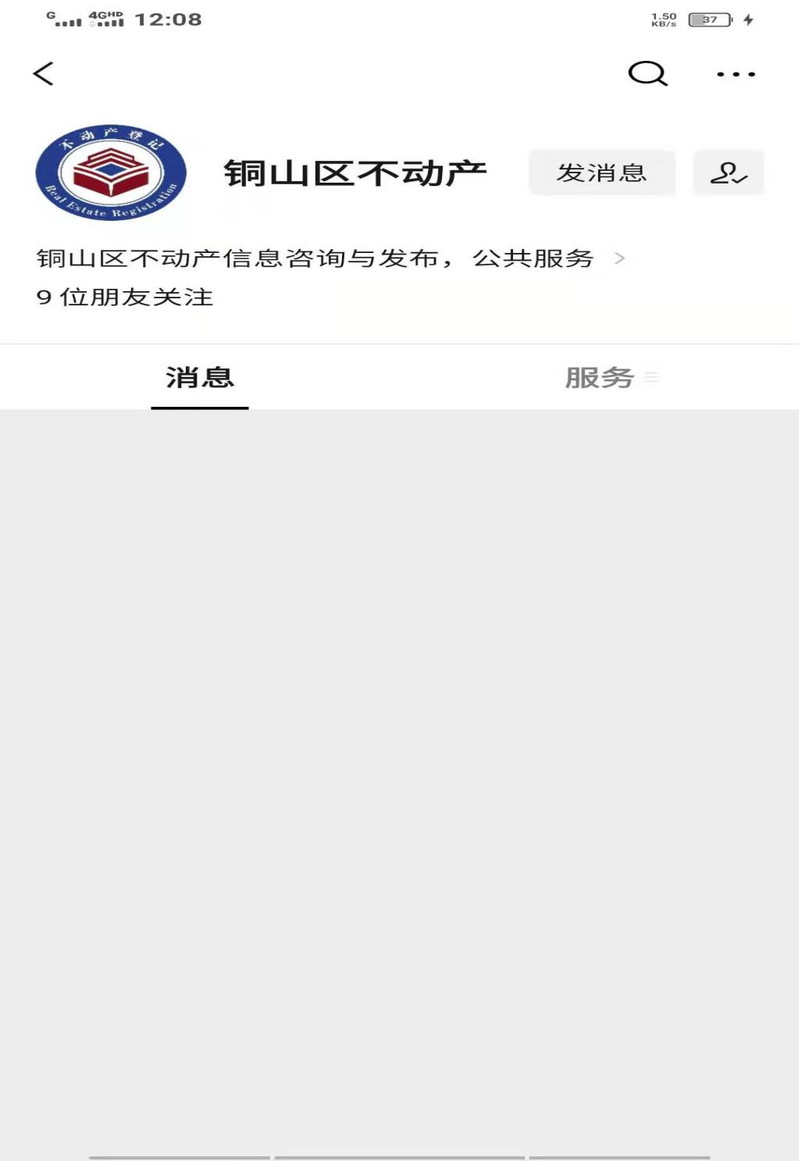
Task: Go back using the arrow icon
Action: (43, 74)
